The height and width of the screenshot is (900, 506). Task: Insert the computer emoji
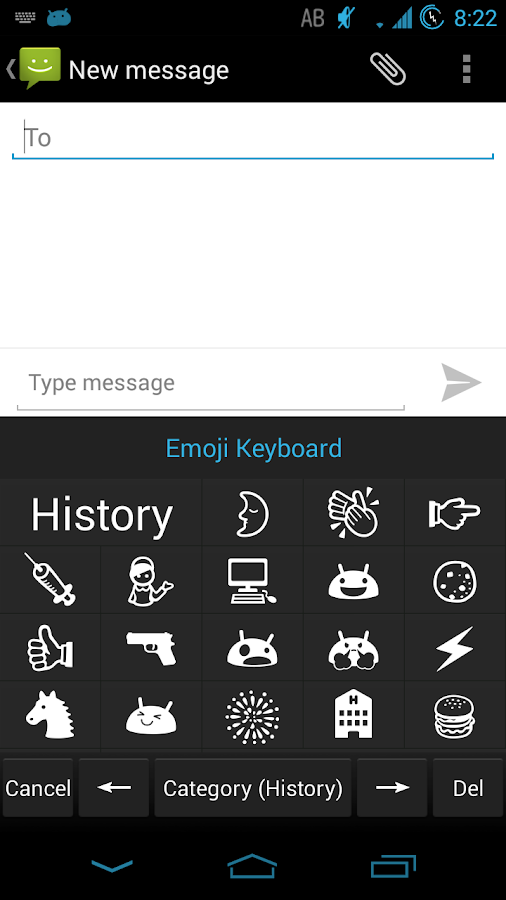point(252,580)
